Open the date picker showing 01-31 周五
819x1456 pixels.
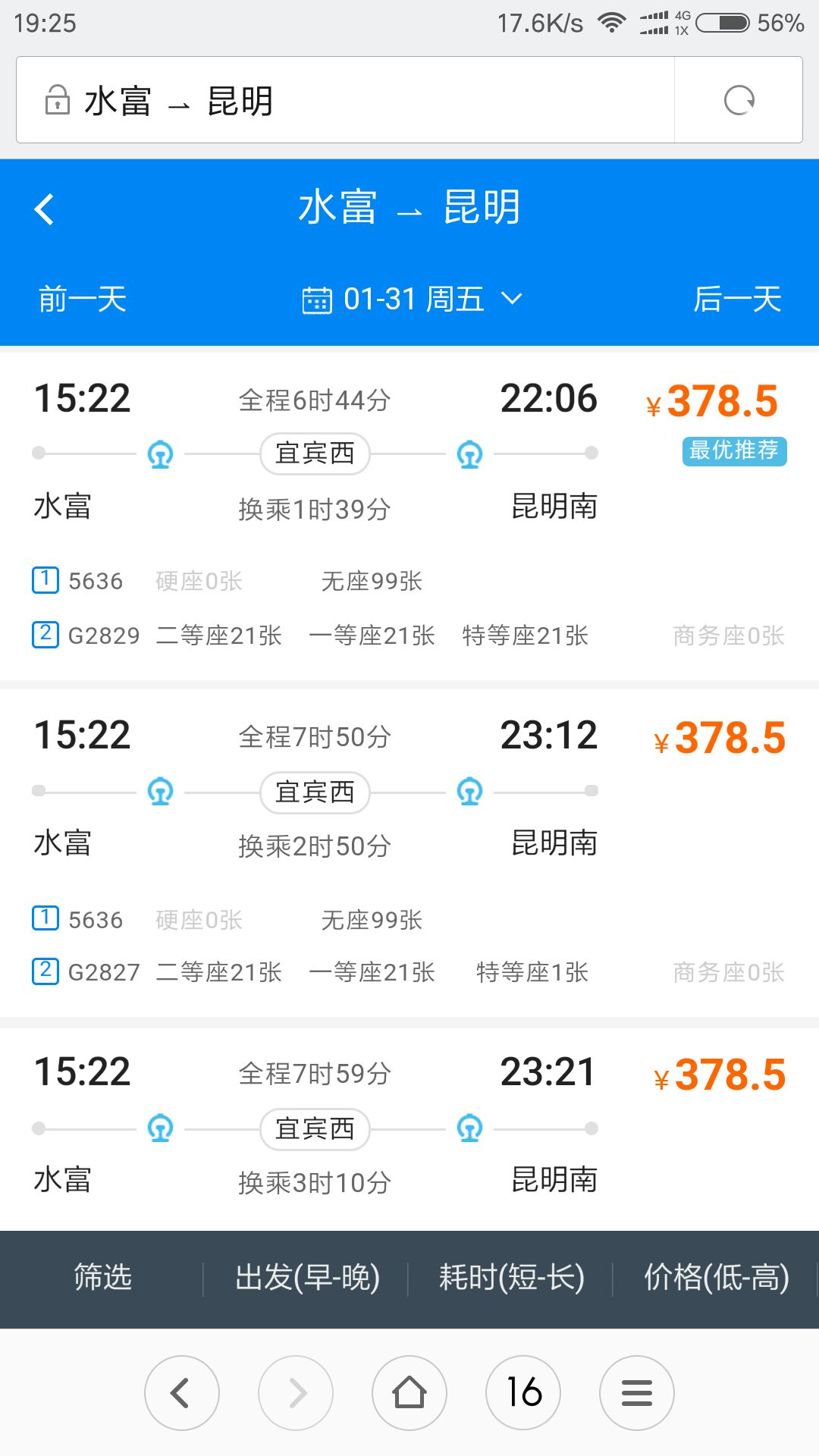(x=412, y=299)
